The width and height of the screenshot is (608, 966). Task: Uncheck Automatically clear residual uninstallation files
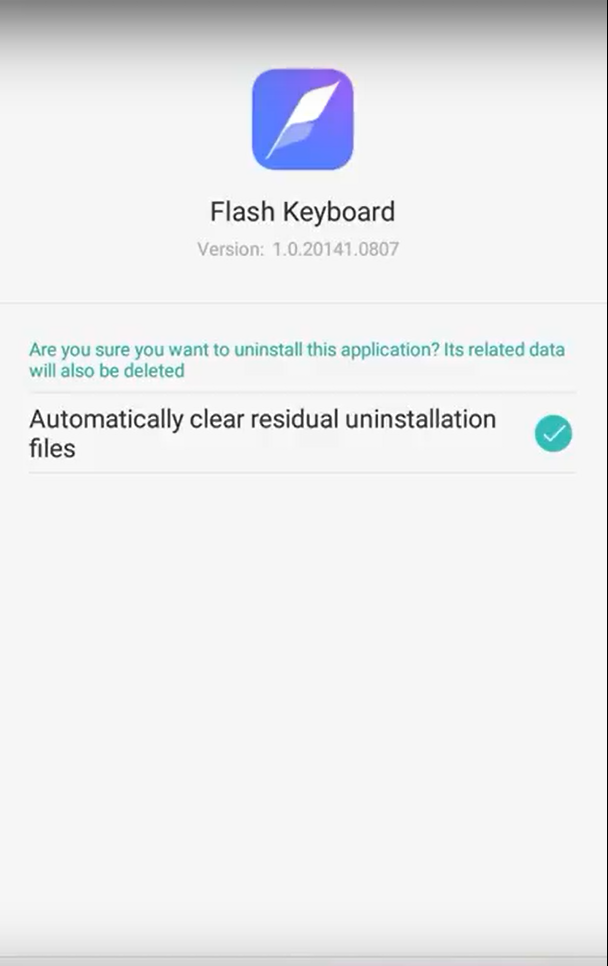click(x=552, y=434)
